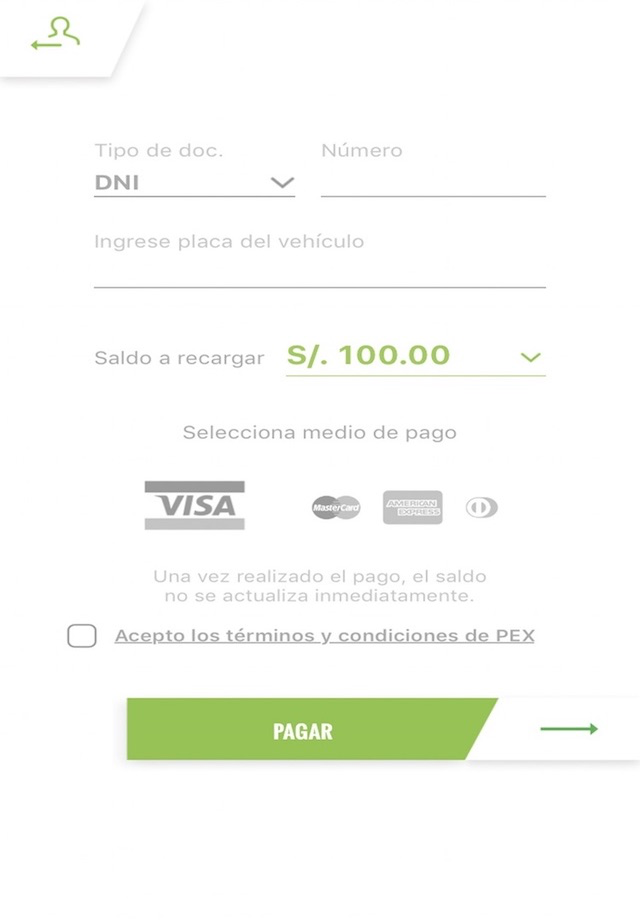
Task: Focus the Número input field
Action: click(x=433, y=181)
